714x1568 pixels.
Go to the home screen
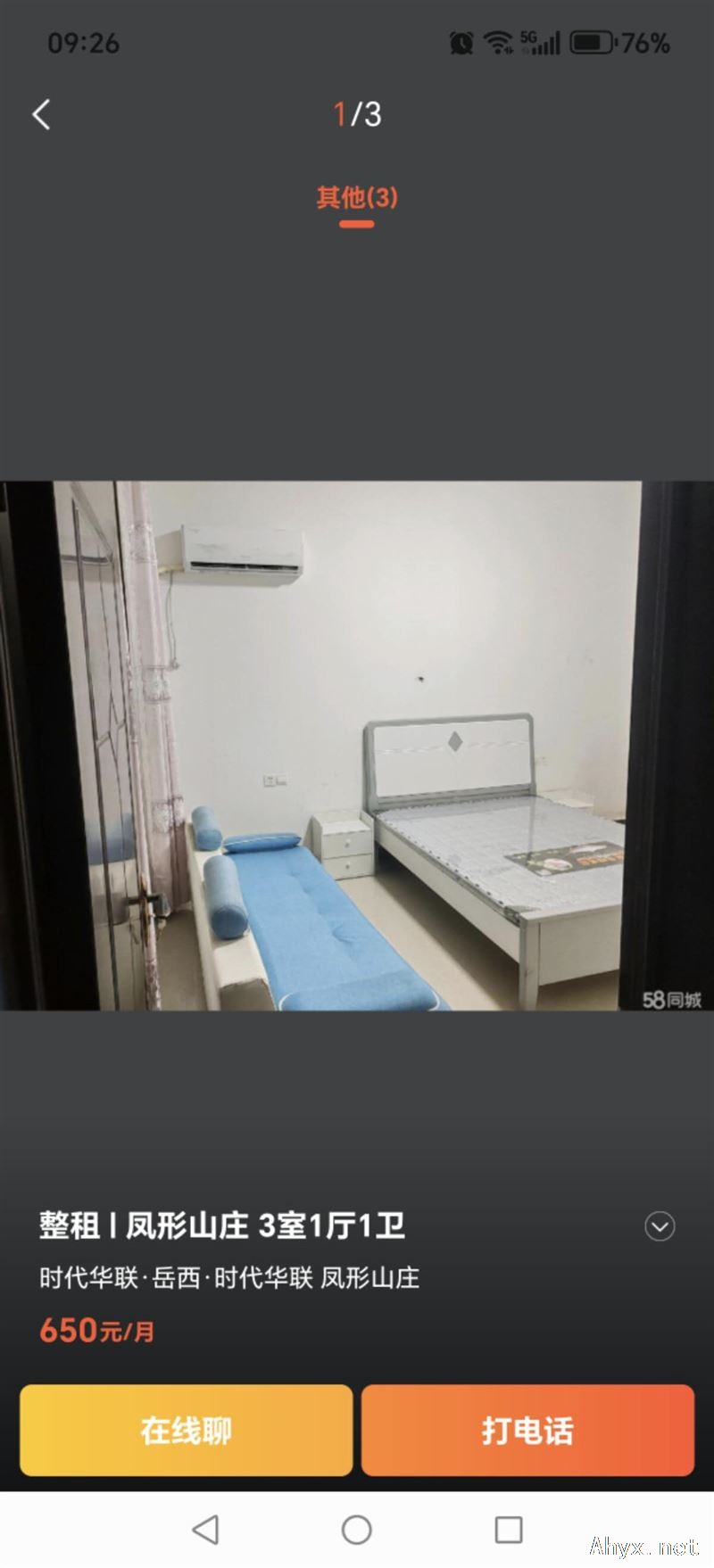pos(357,1530)
